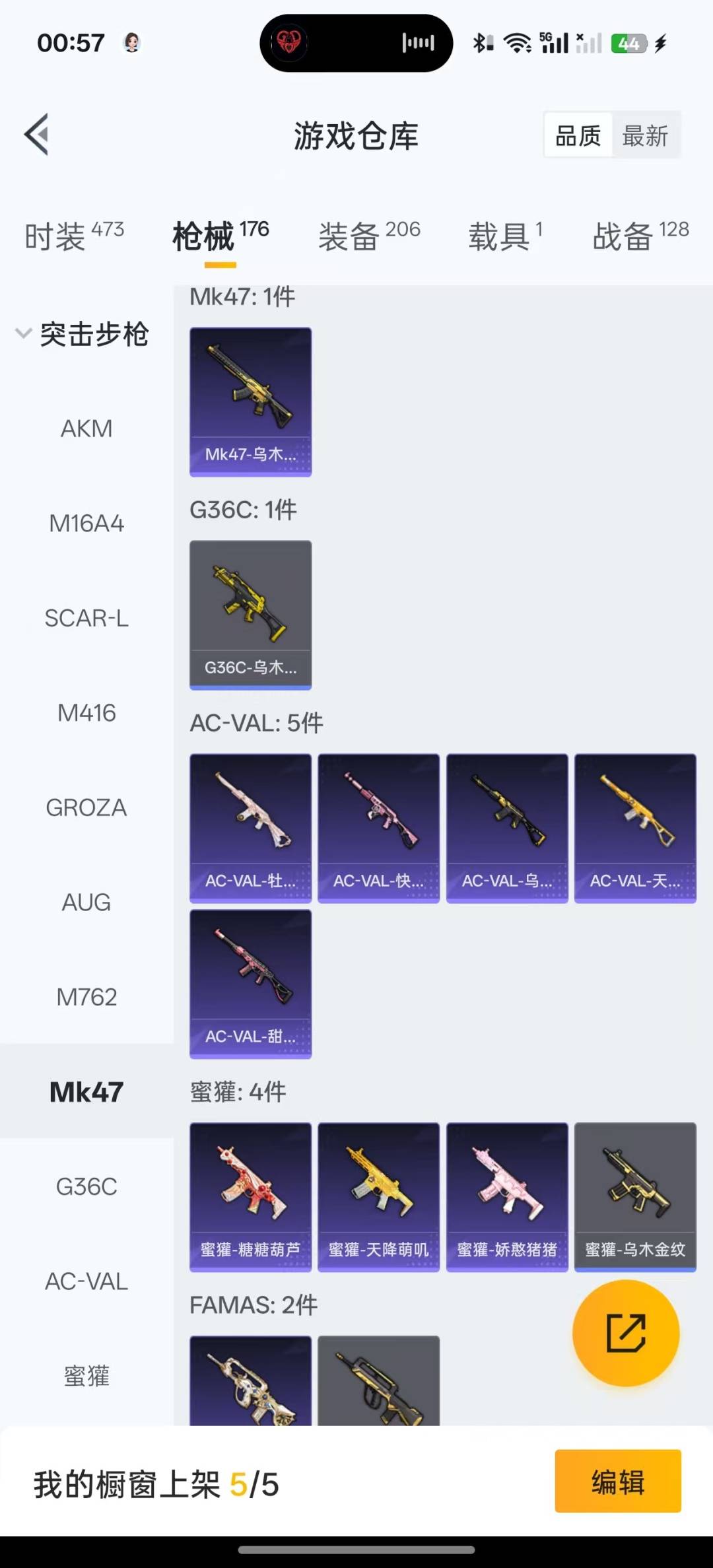Collapse the 突击步枪 category
This screenshot has width=713, height=1568.
point(82,334)
